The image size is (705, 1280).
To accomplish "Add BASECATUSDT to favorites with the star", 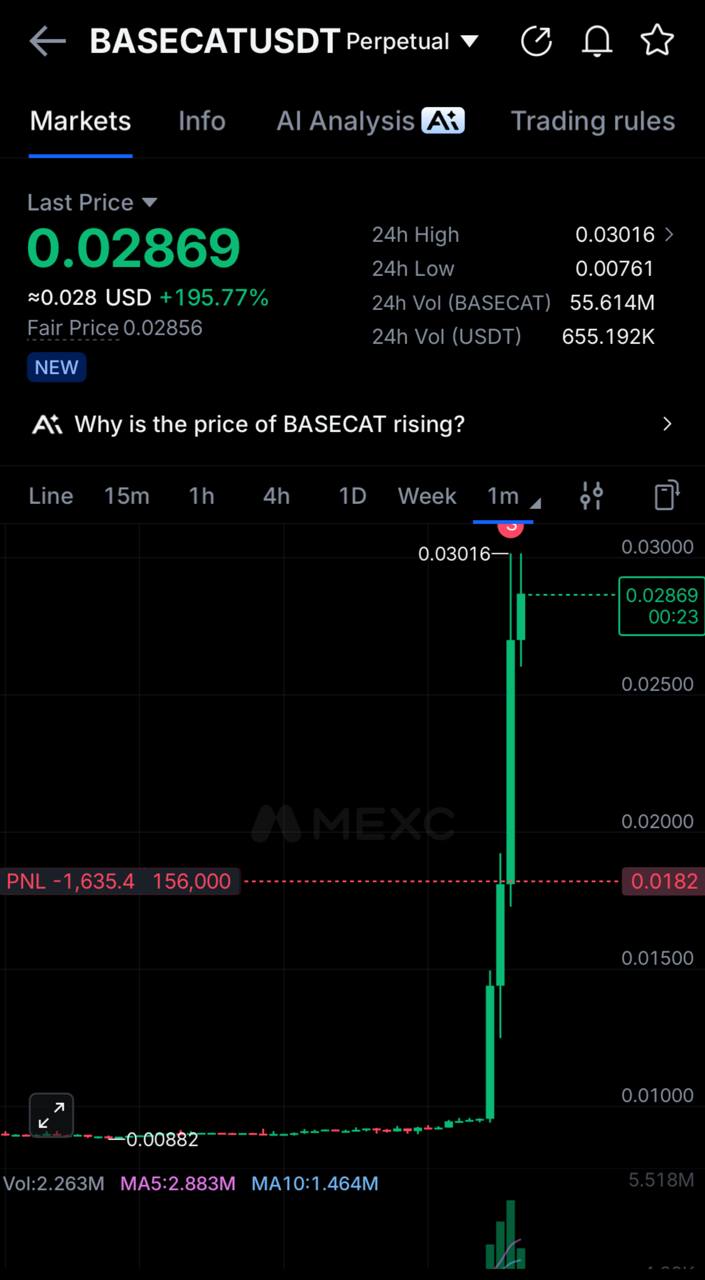I will [657, 41].
